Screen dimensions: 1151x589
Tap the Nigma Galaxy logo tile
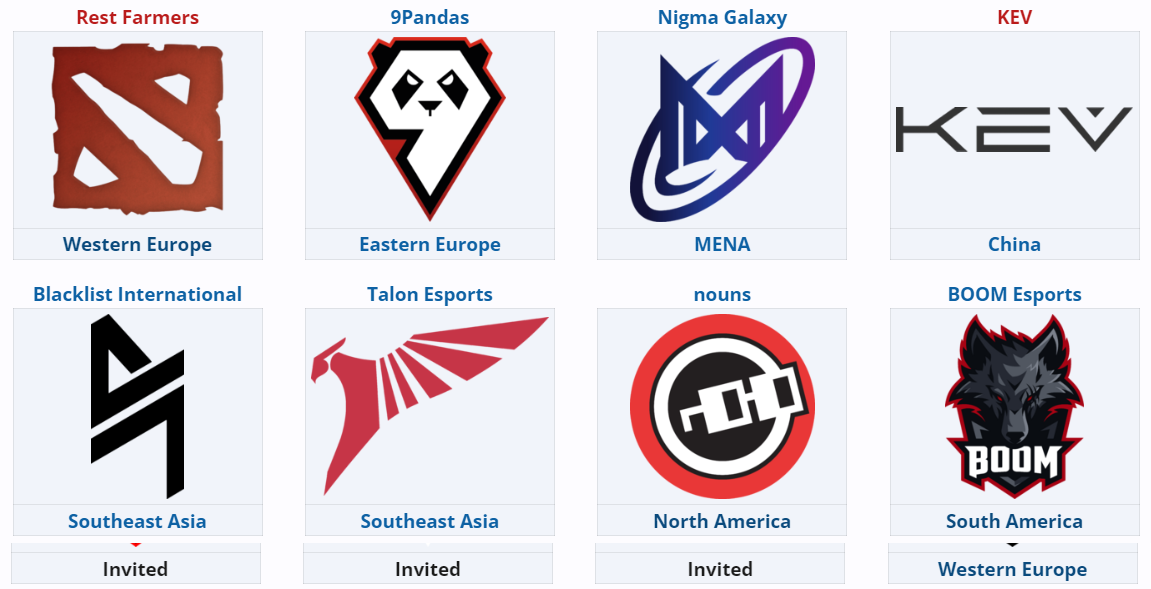click(x=721, y=128)
